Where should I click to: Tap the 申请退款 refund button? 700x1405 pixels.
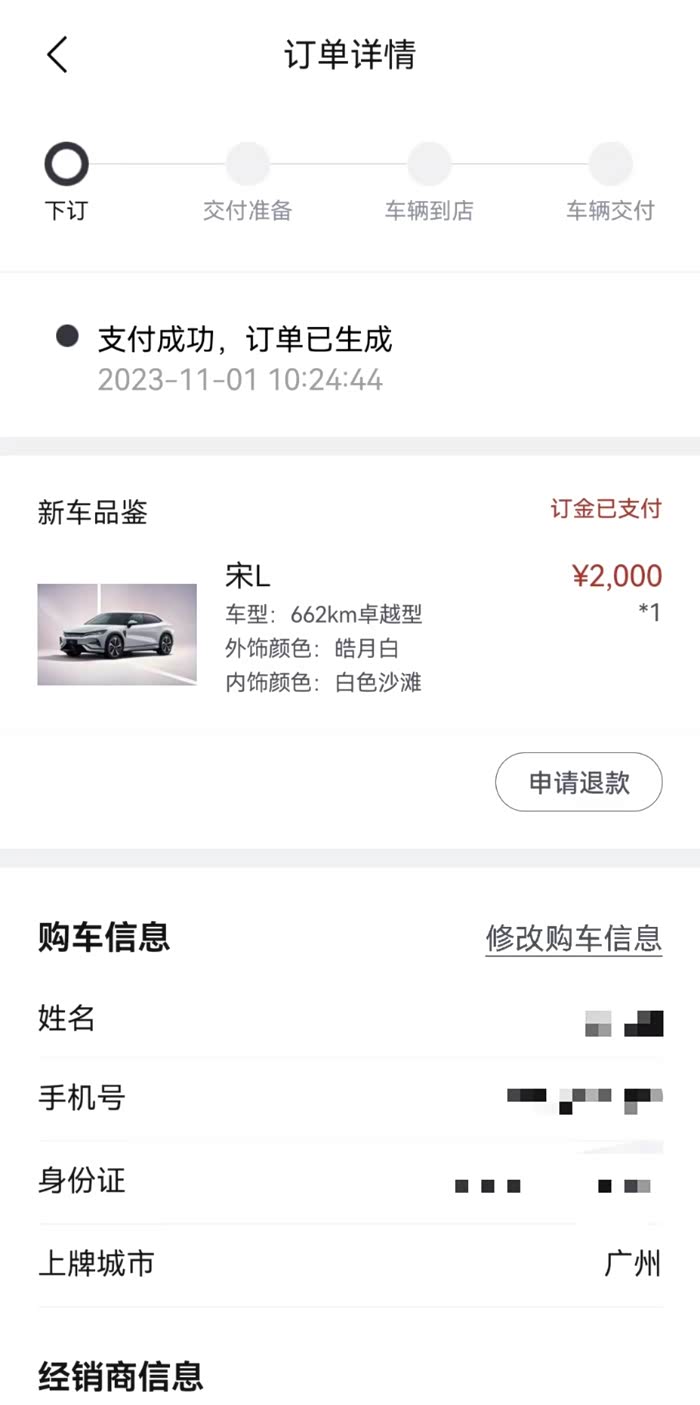pos(578,782)
